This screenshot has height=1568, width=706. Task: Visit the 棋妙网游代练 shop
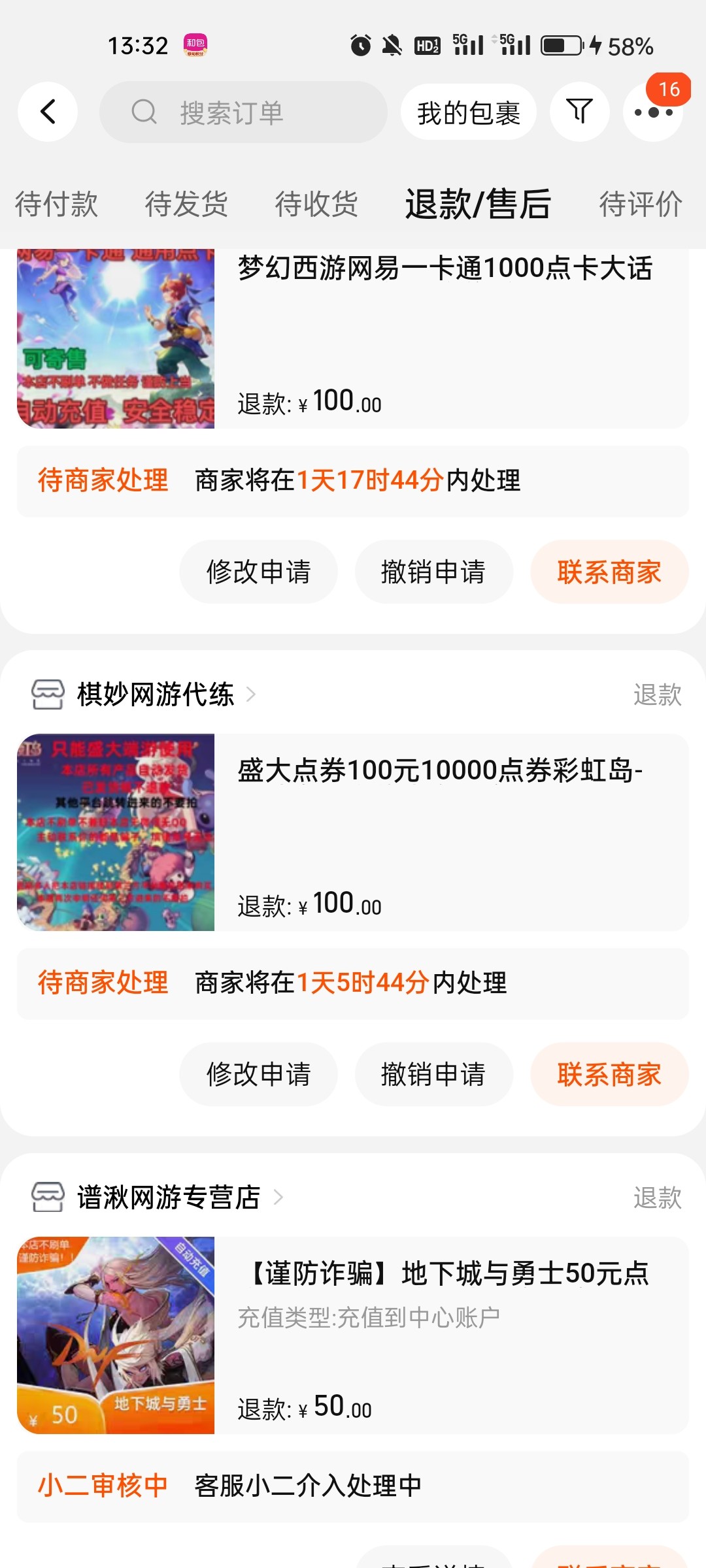pos(156,694)
